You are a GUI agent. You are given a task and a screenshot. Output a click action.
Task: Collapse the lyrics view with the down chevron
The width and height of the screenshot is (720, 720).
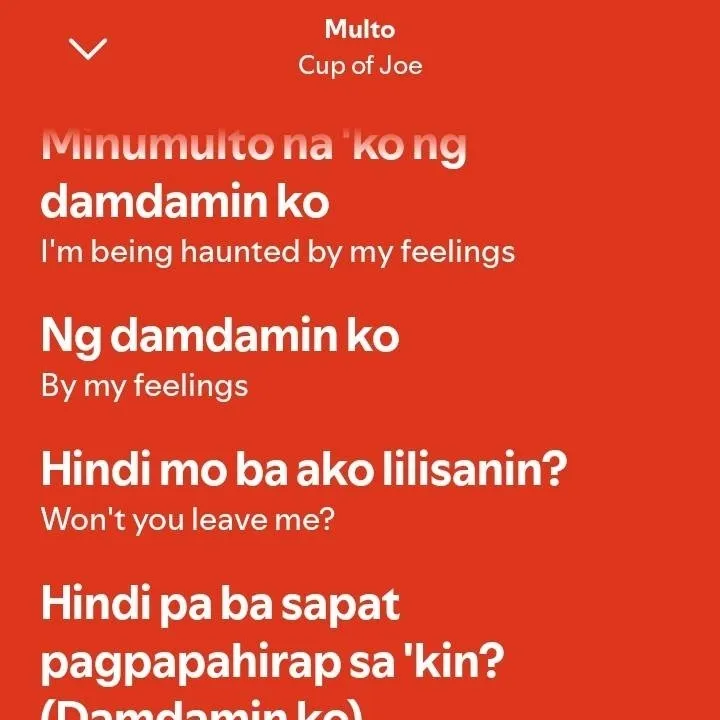pos(87,48)
